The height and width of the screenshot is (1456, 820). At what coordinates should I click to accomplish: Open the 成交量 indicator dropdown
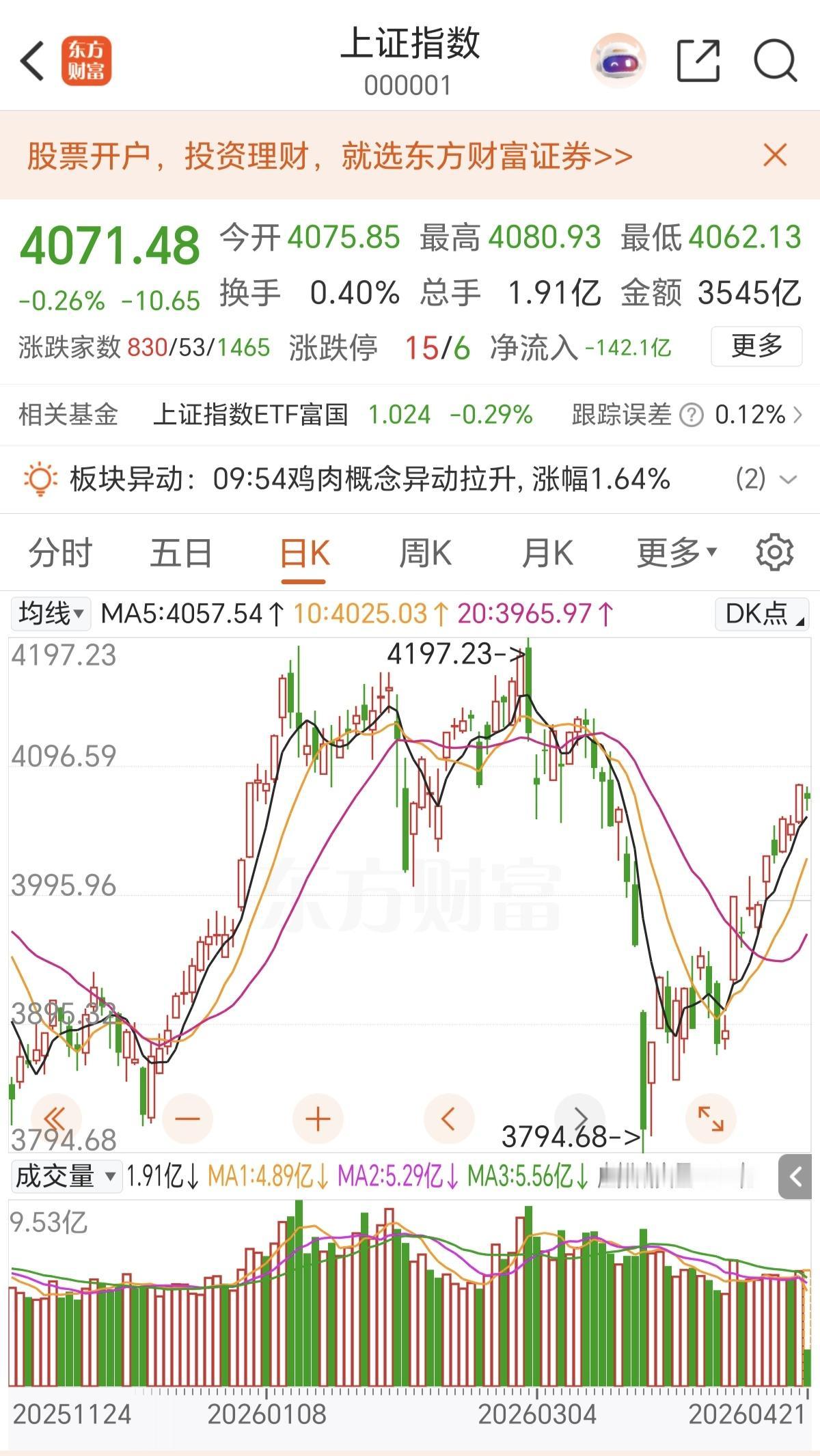66,1175
